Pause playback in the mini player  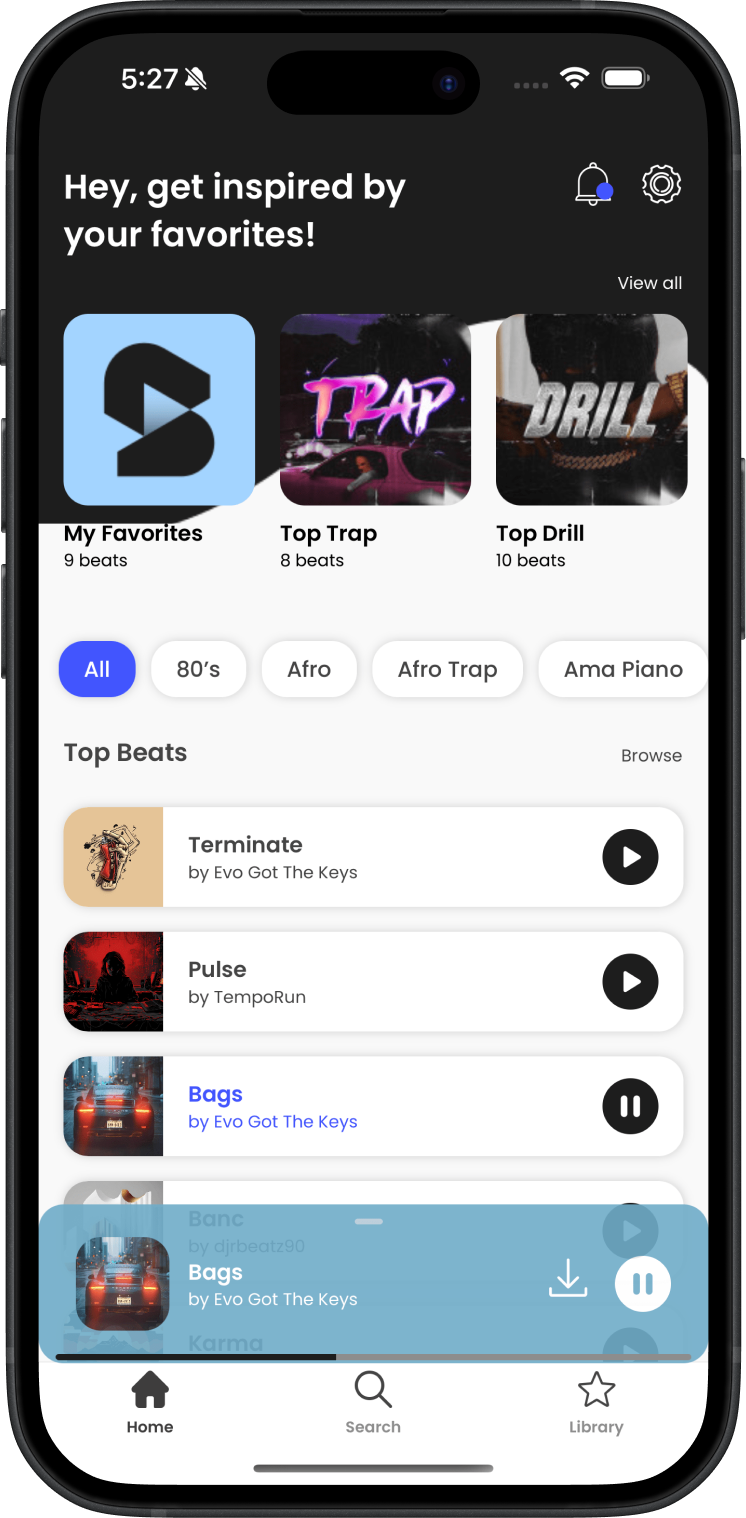[x=642, y=1283]
